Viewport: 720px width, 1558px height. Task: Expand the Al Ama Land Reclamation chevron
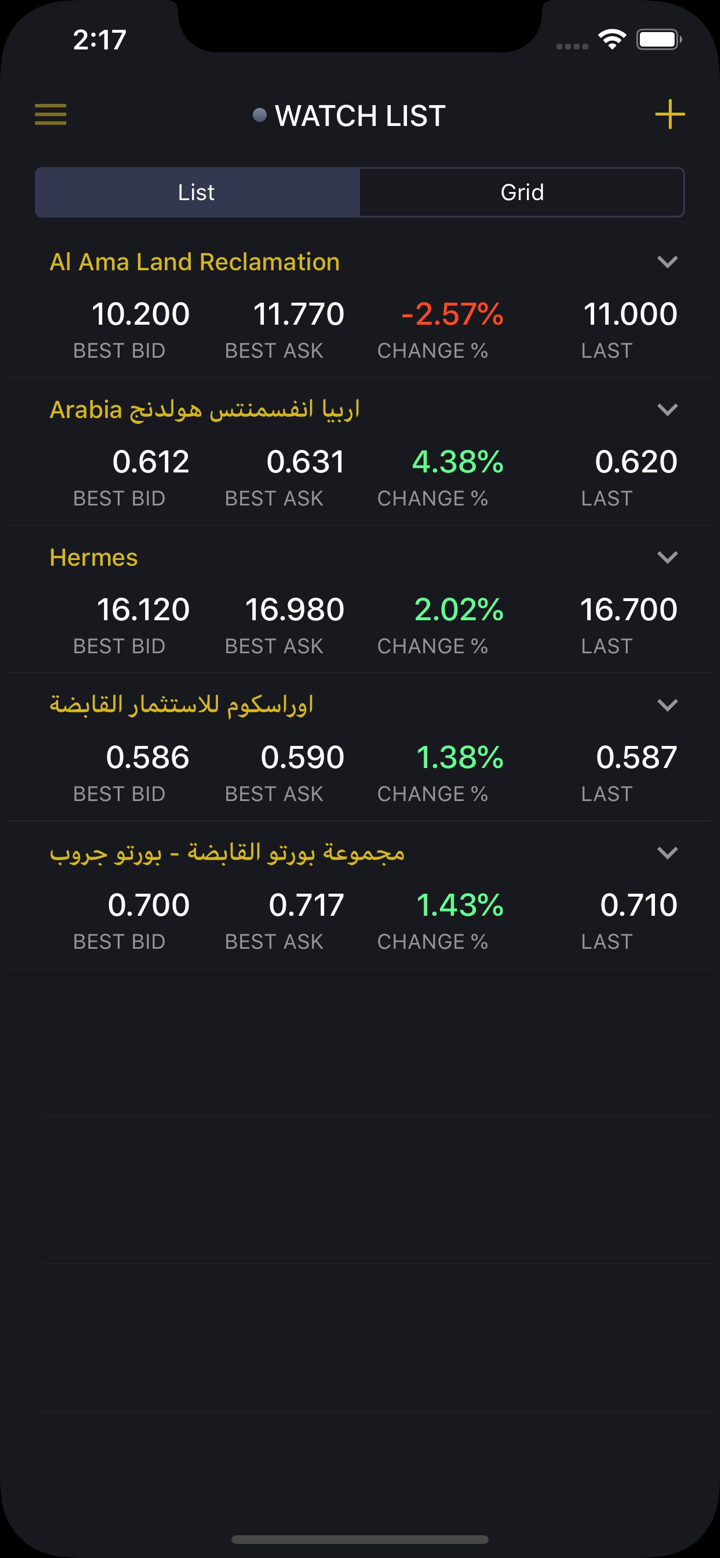[667, 262]
